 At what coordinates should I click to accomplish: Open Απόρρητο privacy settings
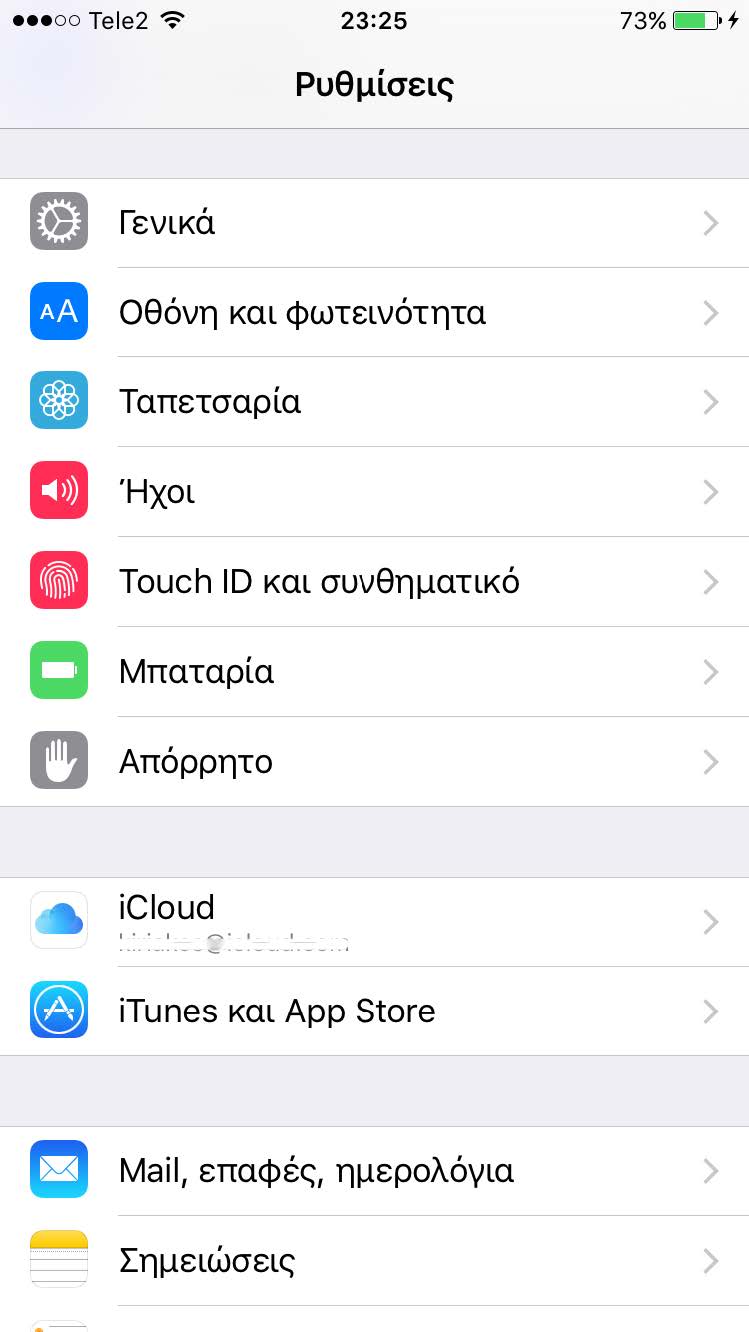point(374,762)
